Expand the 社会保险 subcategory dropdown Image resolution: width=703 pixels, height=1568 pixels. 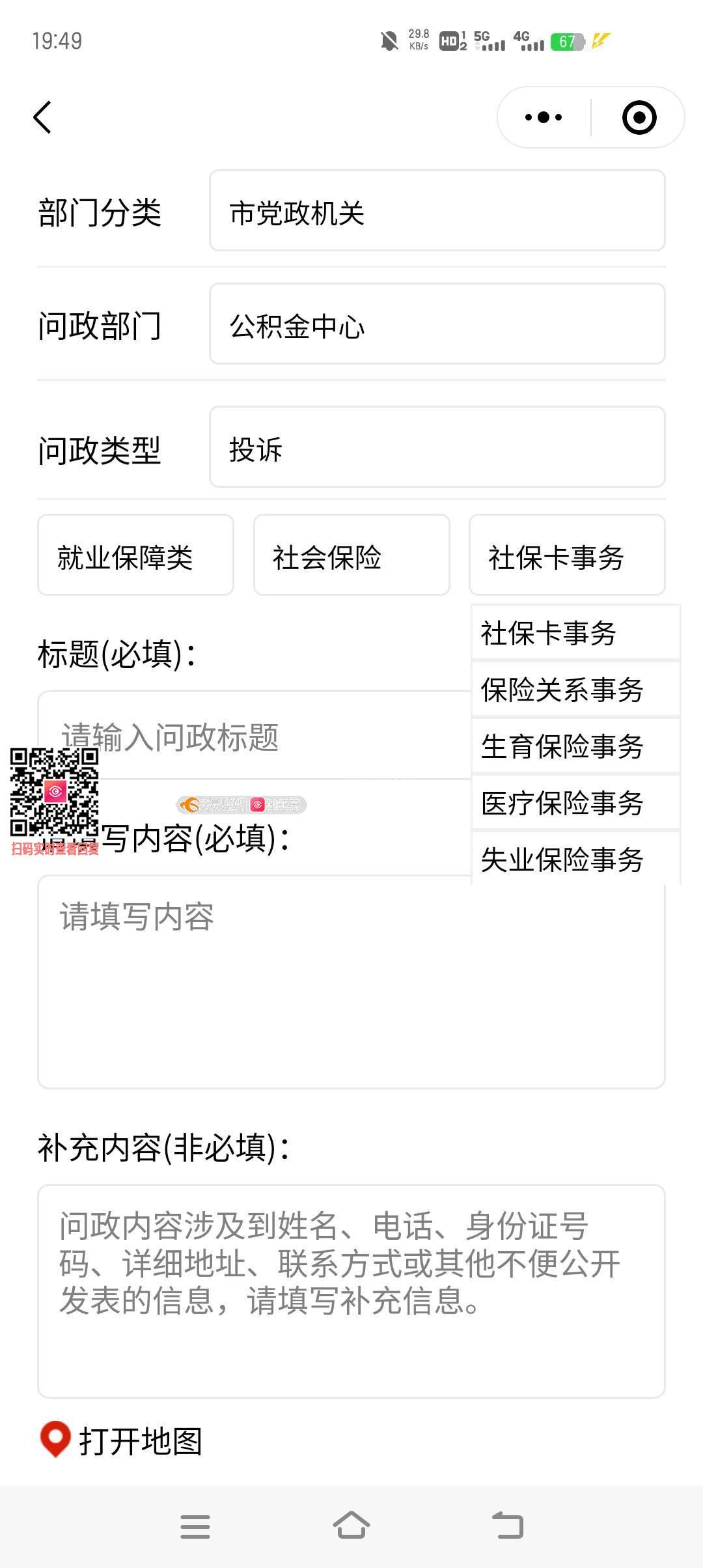point(351,555)
